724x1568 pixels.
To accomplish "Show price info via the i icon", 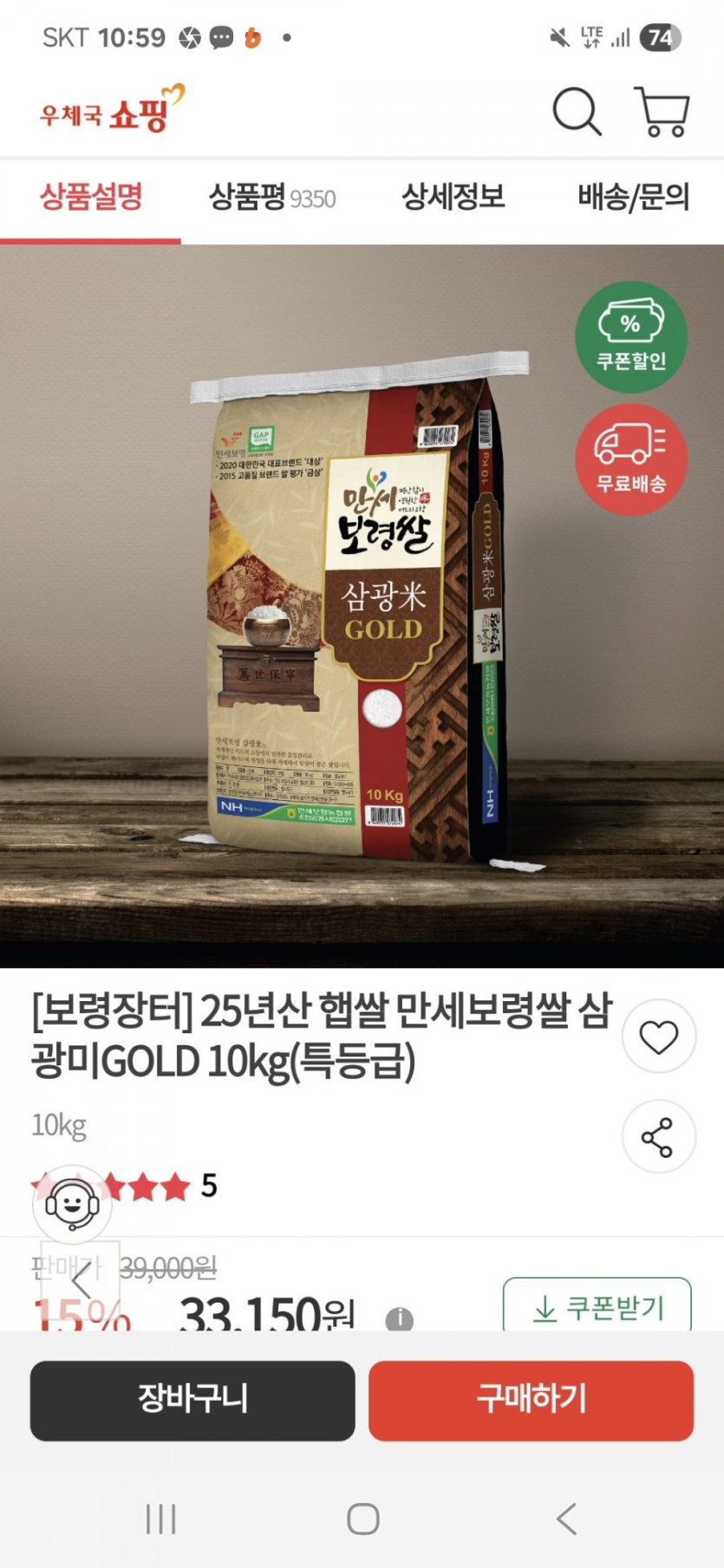I will point(399,1318).
